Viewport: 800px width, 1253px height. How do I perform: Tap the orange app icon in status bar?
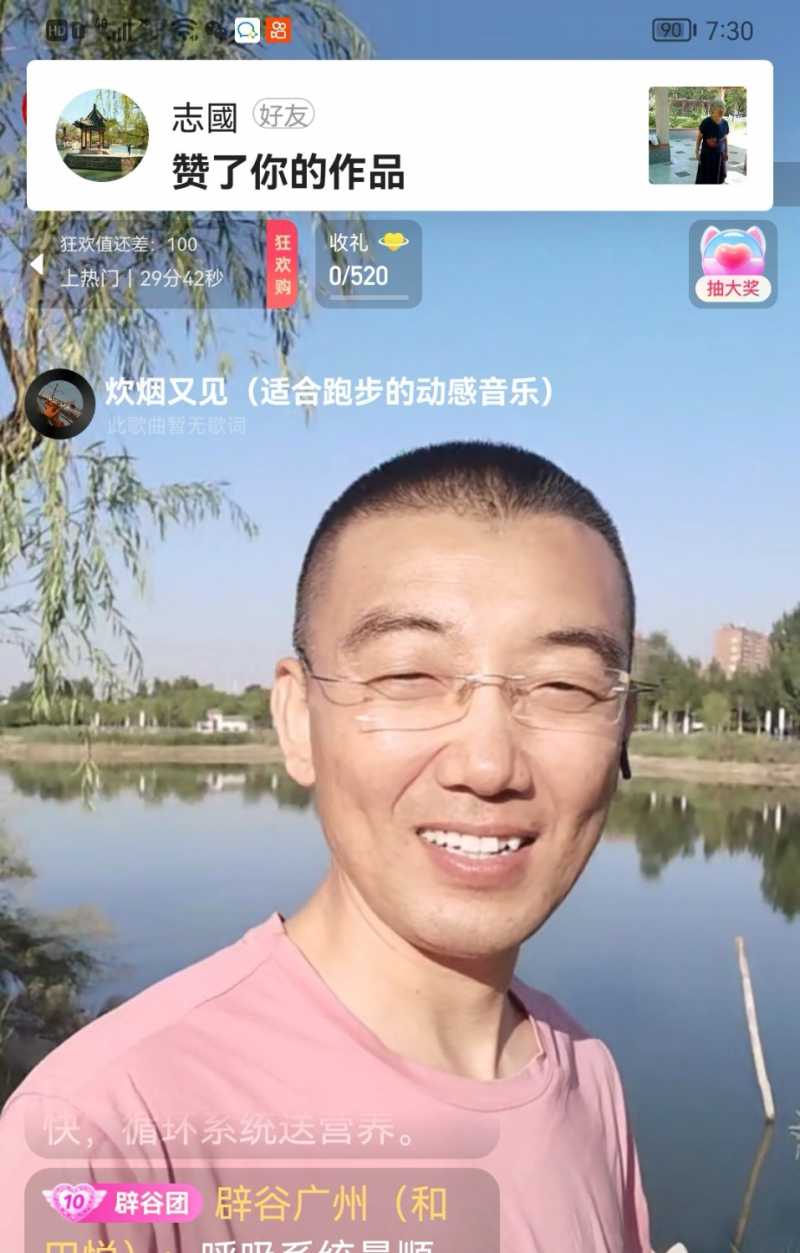tap(281, 30)
